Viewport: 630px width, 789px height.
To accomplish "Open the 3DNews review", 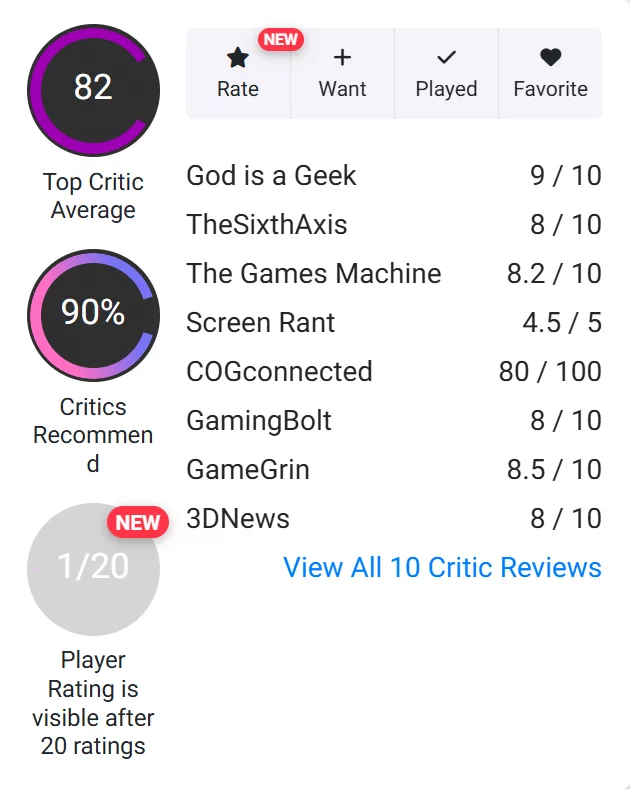I will 238,519.
